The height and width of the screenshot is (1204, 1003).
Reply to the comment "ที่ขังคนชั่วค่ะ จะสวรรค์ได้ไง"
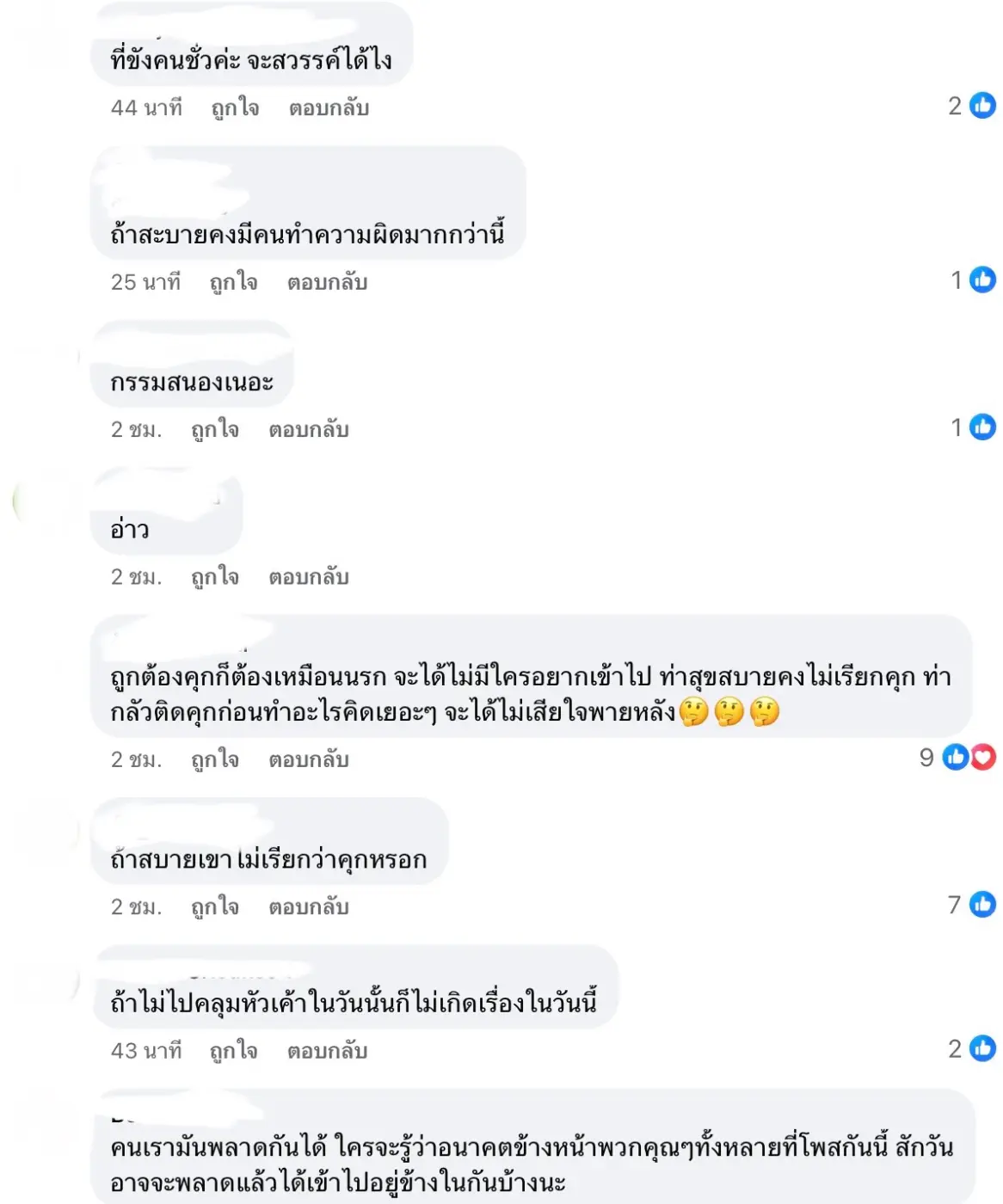click(x=329, y=108)
